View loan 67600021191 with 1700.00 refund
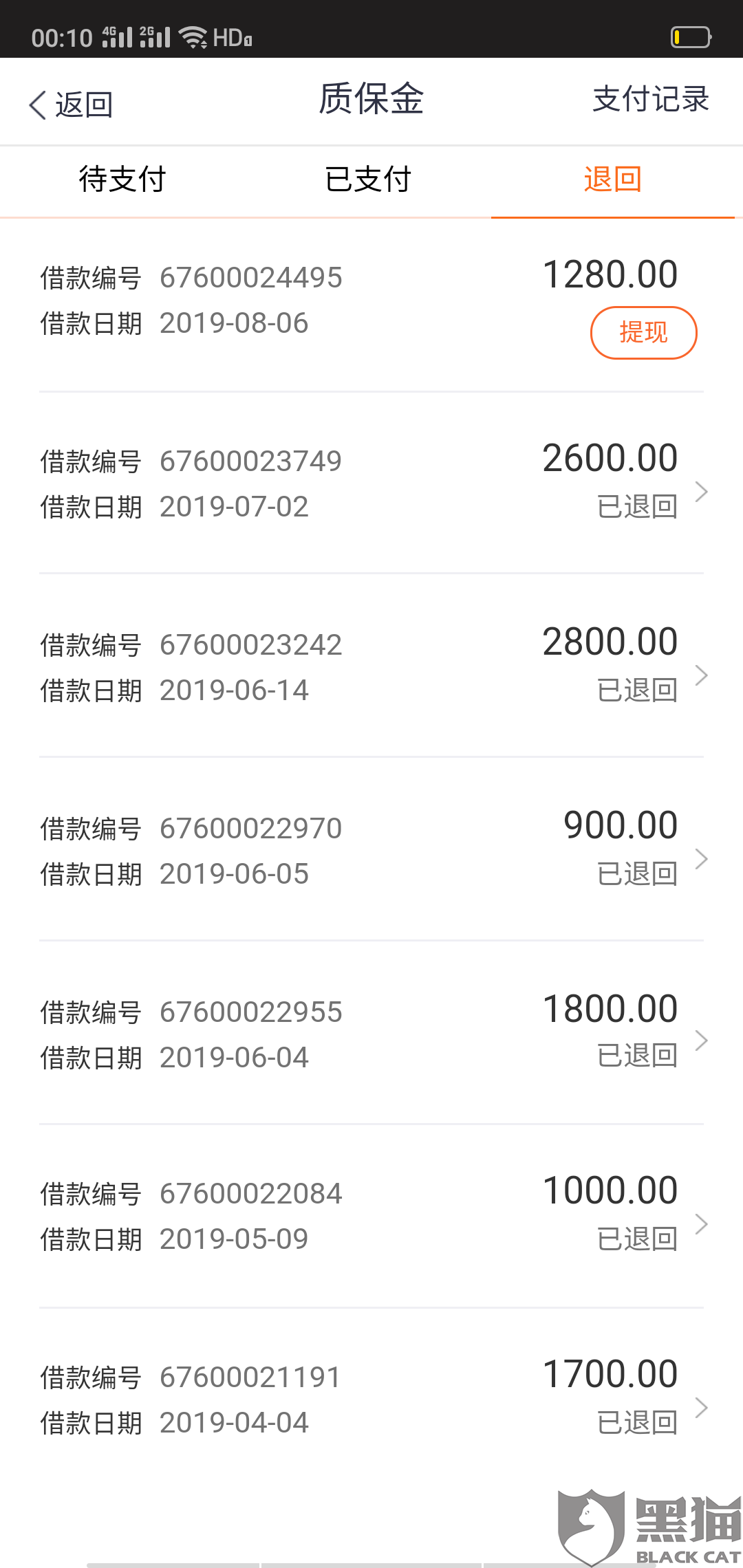This screenshot has height=1568, width=743. coord(371,1399)
